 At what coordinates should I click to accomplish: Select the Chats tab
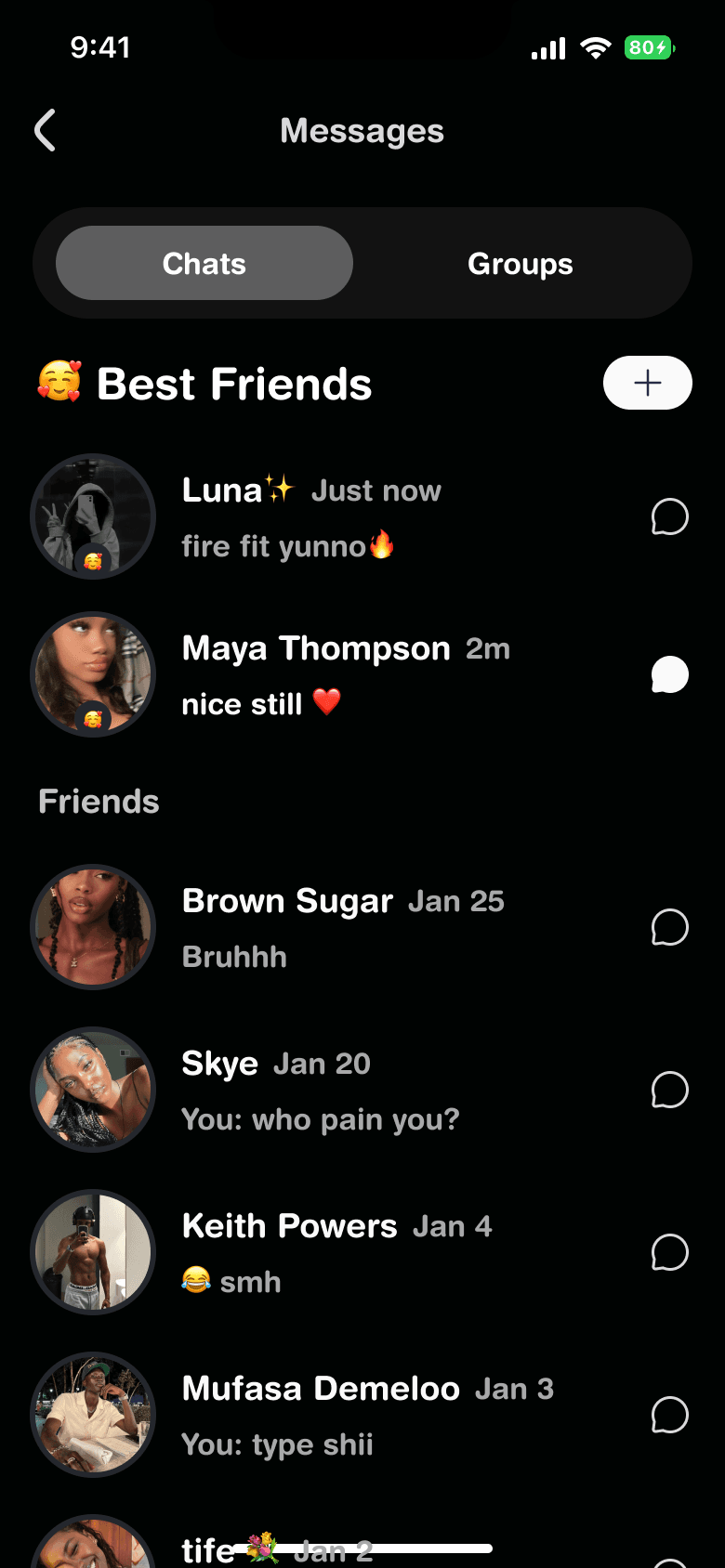point(204,264)
